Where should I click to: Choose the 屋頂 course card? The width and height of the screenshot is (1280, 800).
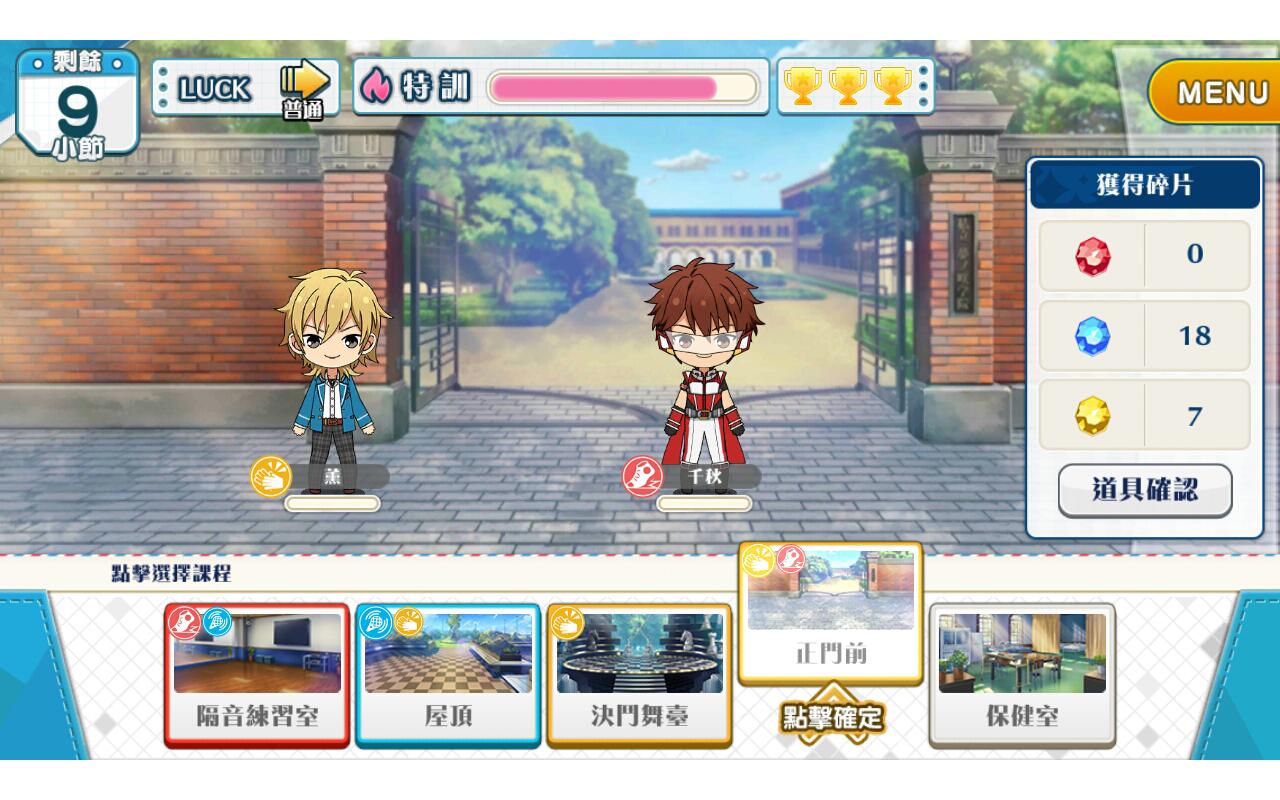tap(448, 674)
